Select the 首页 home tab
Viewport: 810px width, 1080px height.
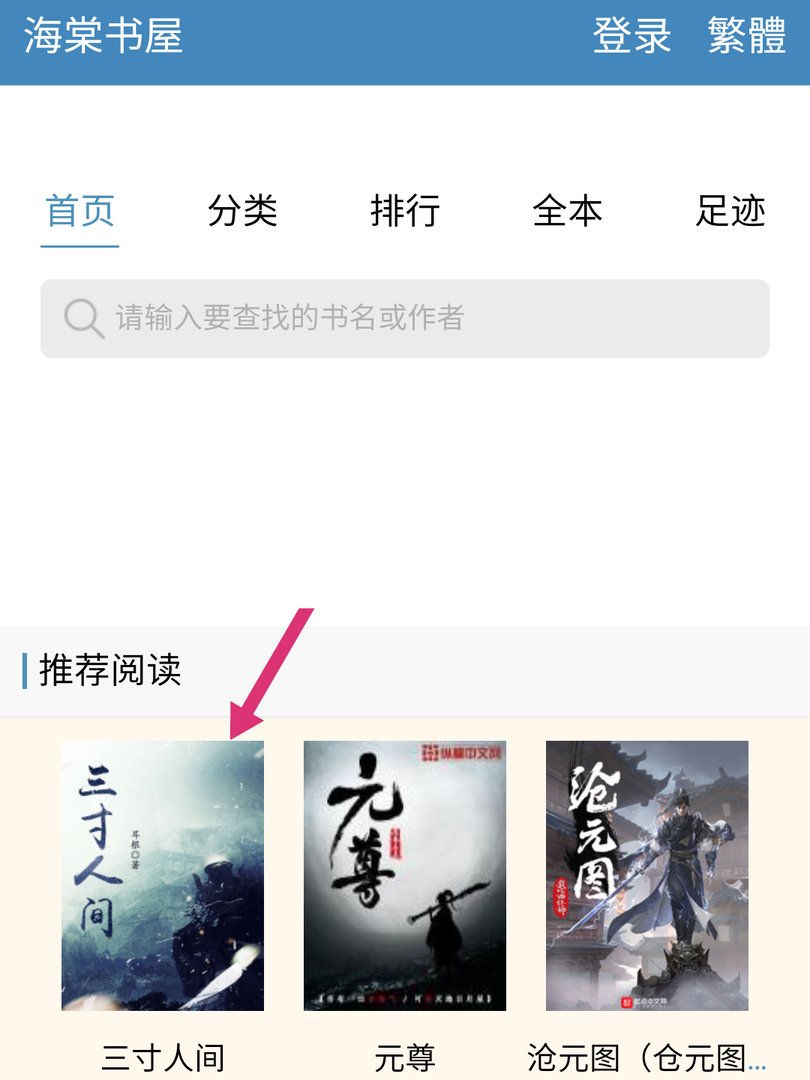pos(78,212)
